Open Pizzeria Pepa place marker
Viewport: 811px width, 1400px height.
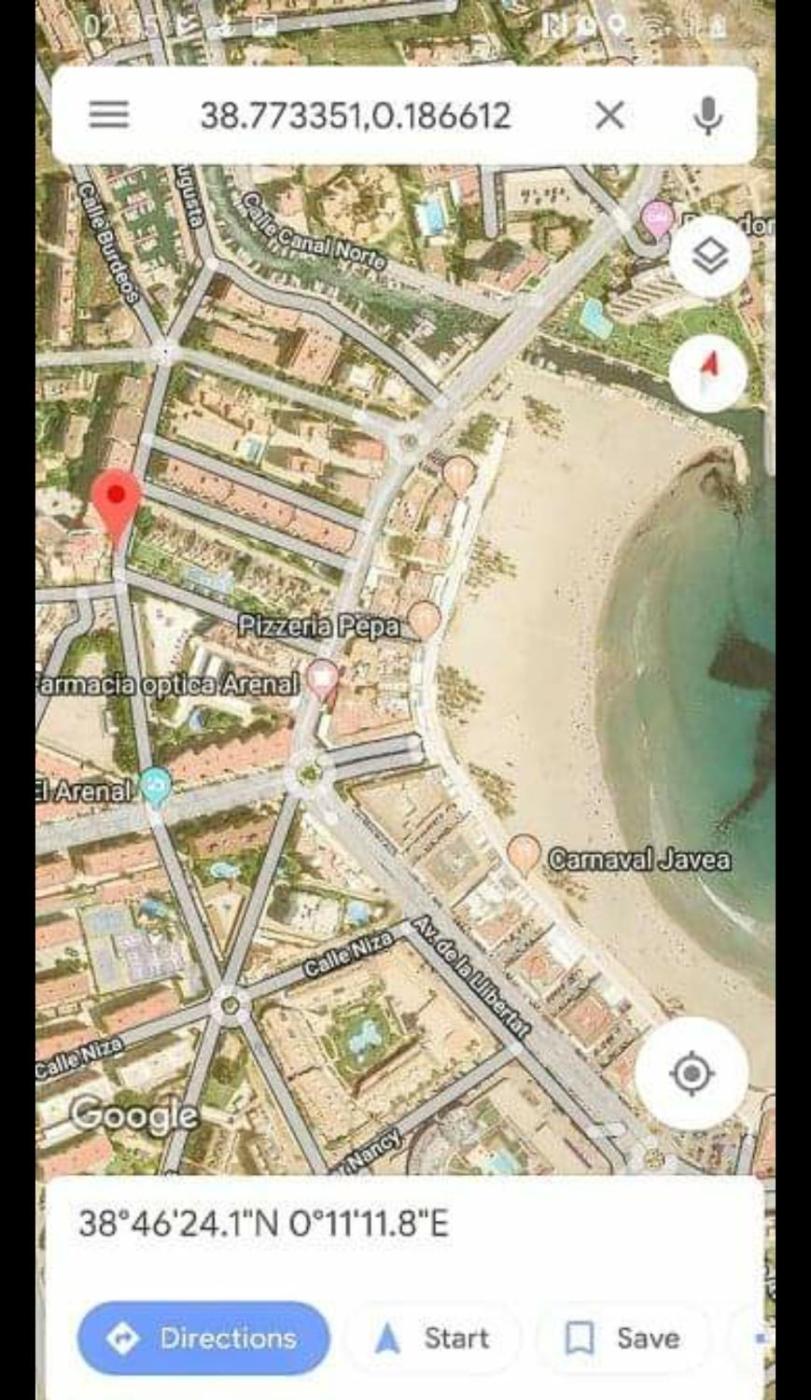click(424, 619)
